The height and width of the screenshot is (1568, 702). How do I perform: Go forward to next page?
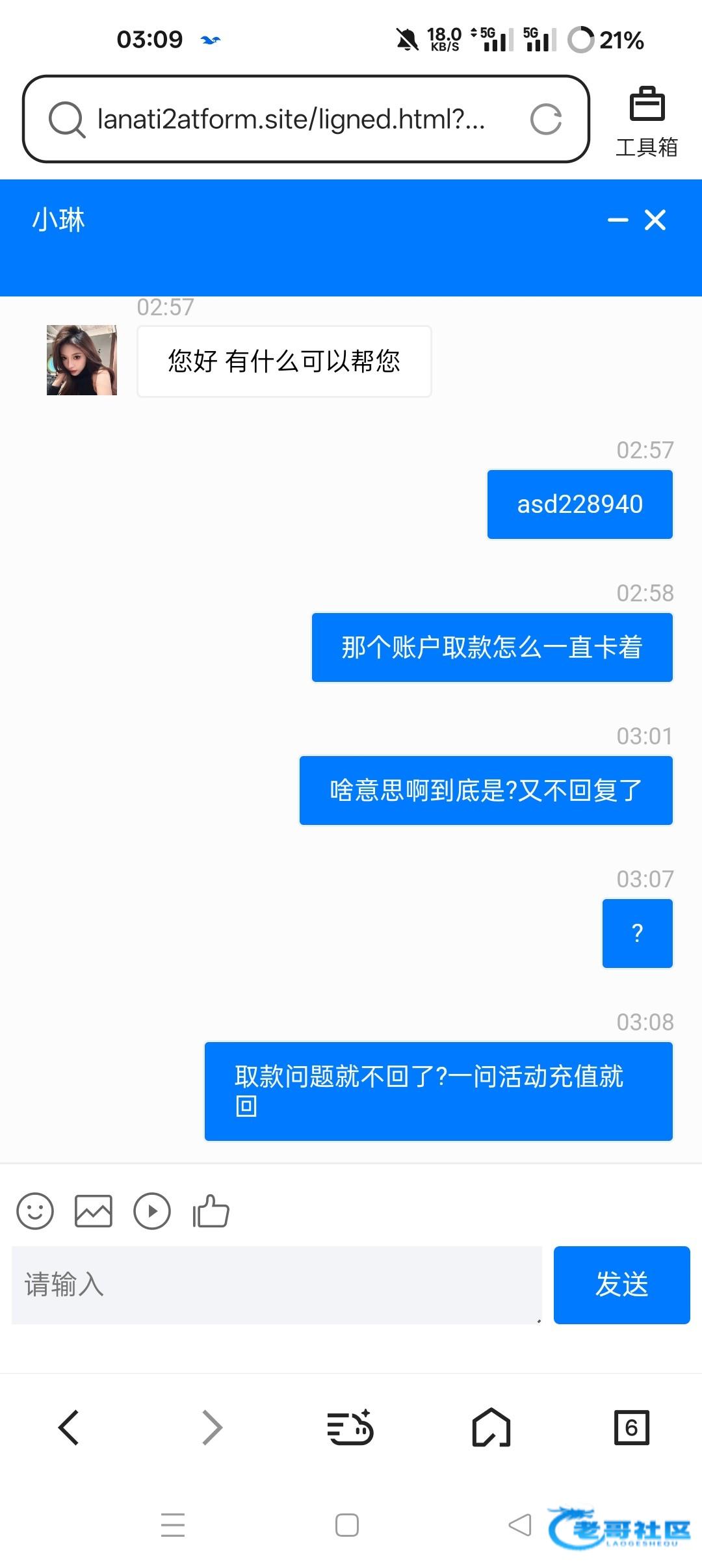pos(212,1428)
